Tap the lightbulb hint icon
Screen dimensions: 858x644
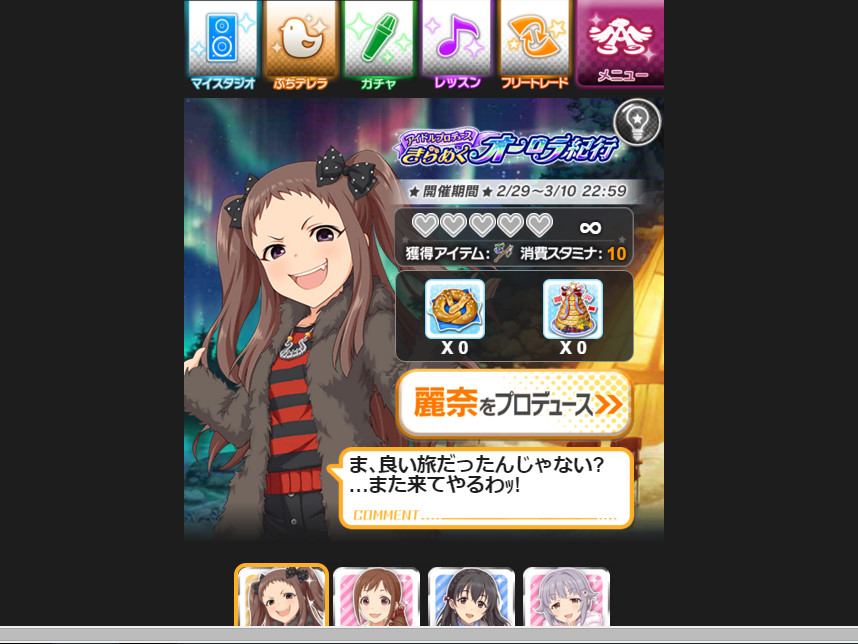[637, 122]
